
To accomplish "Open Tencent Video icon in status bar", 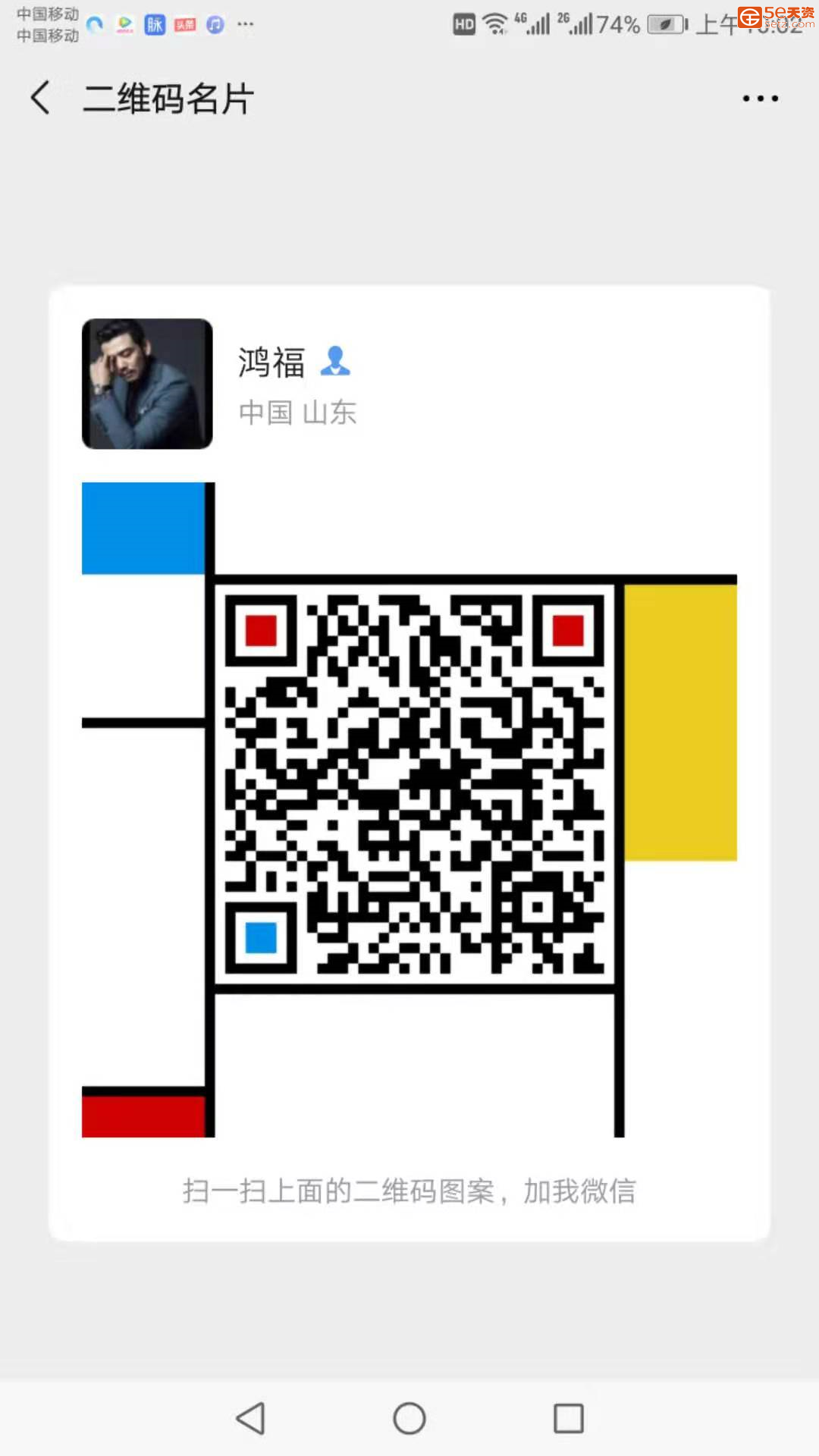I will pyautogui.click(x=124, y=24).
